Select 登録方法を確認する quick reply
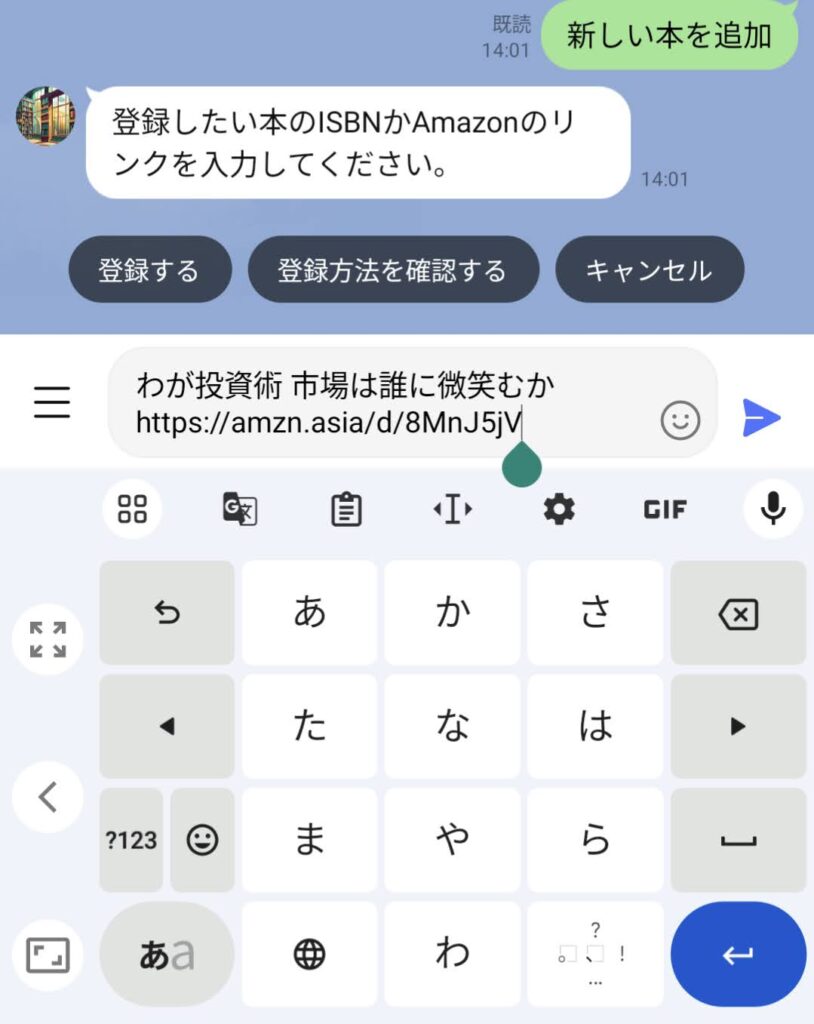 pos(392,270)
